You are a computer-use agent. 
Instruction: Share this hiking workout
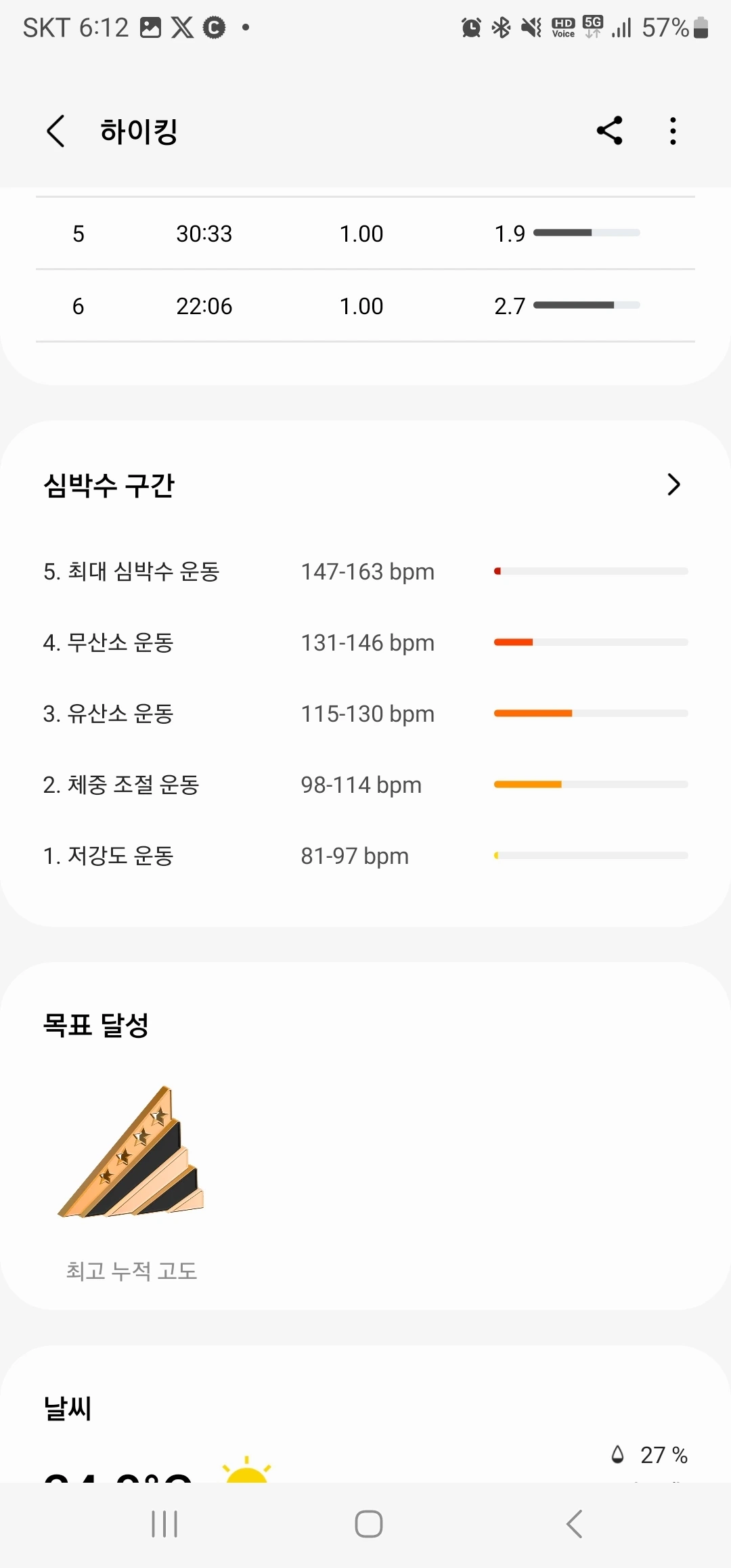[x=609, y=131]
